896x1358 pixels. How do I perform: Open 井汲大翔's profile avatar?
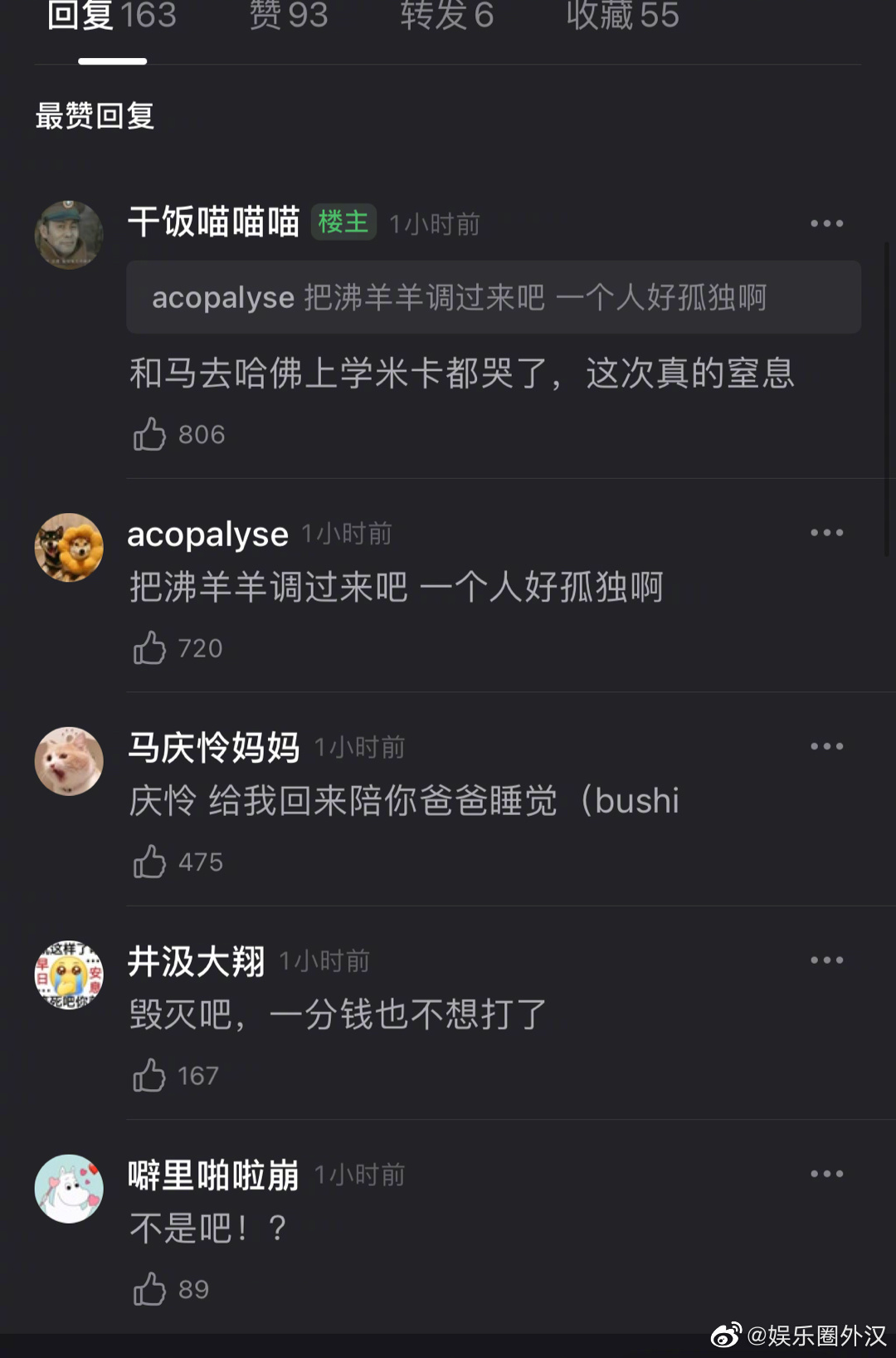[69, 975]
